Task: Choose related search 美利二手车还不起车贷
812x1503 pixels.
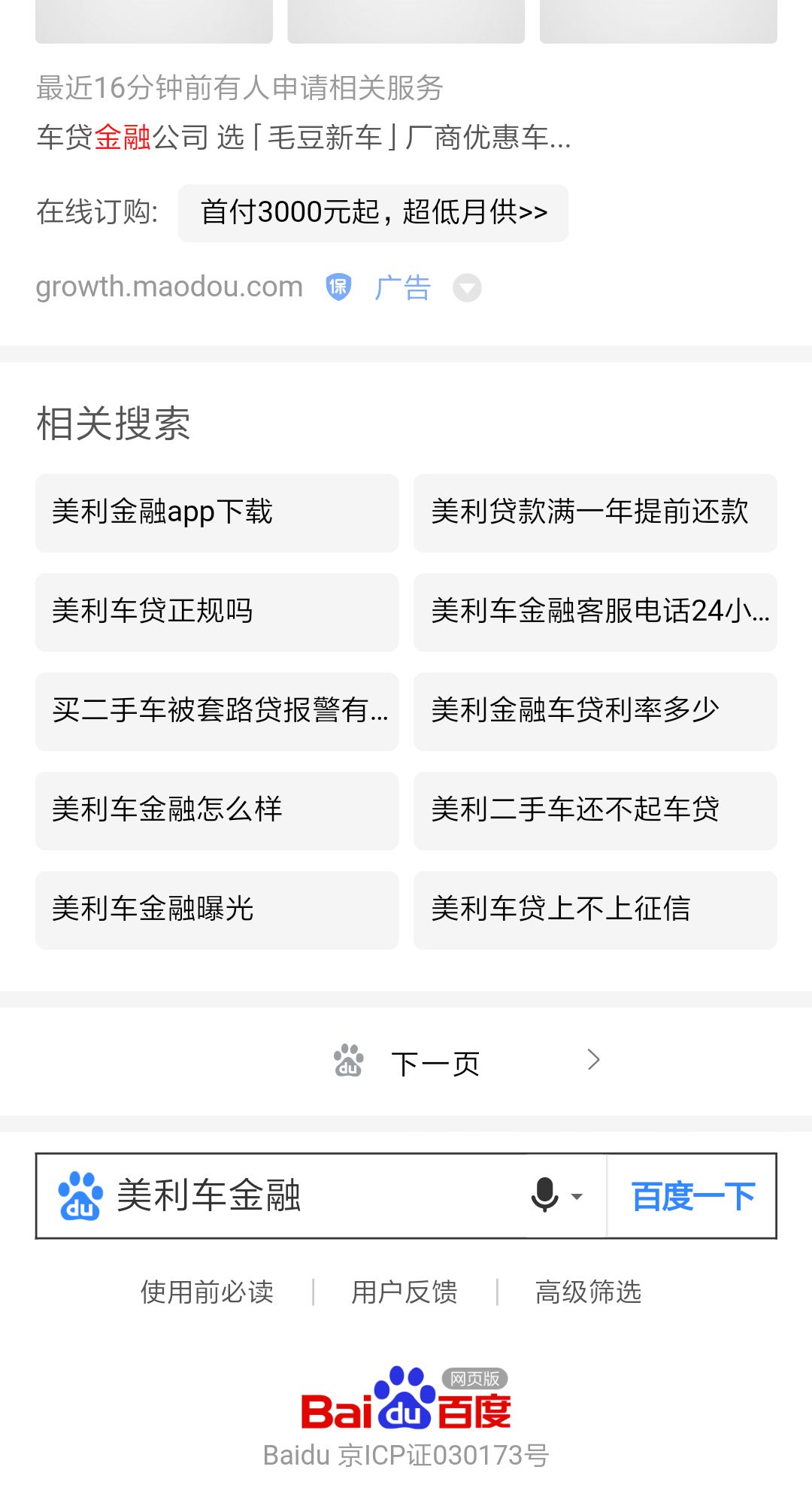Action: [x=595, y=811]
